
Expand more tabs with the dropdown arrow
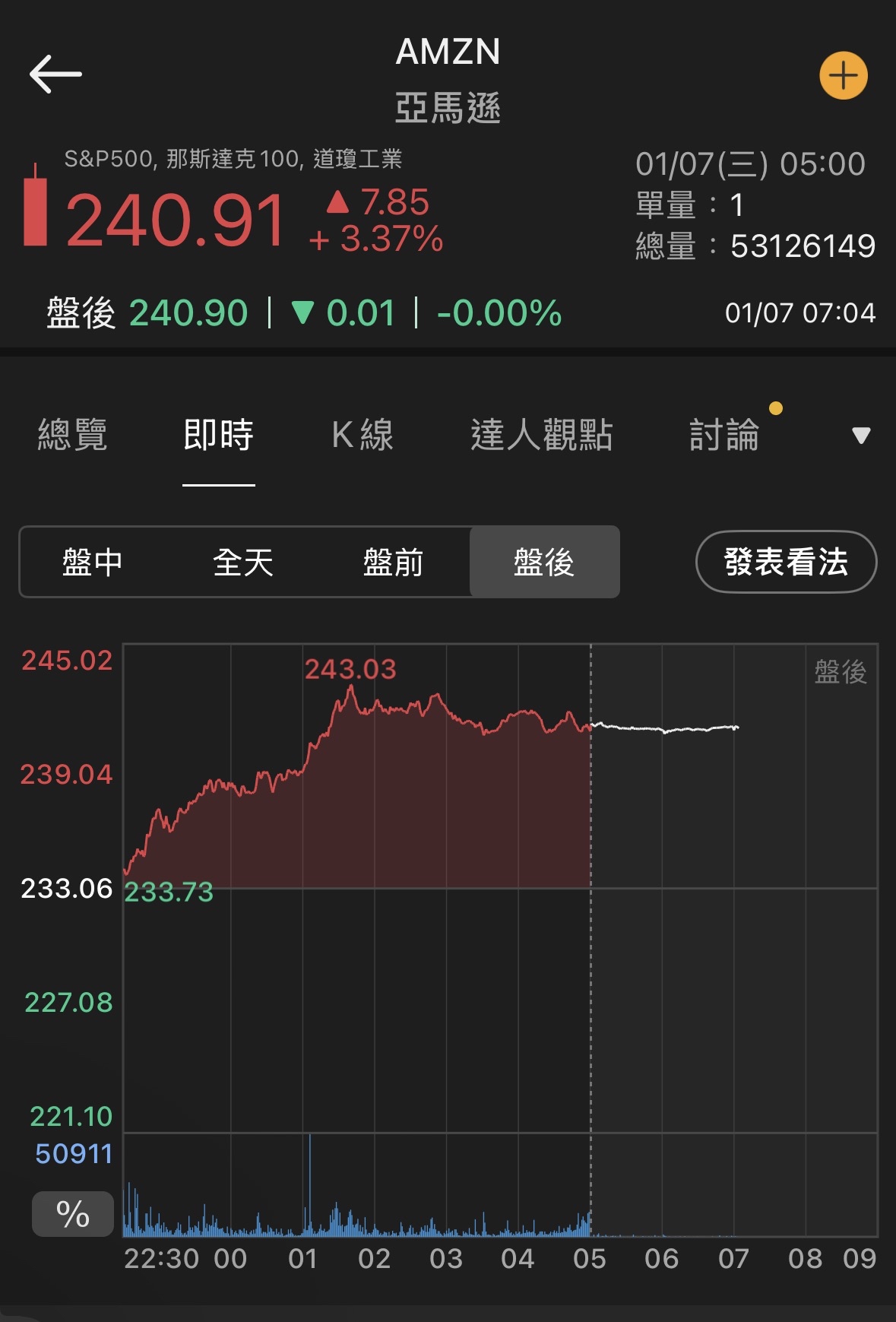860,436
